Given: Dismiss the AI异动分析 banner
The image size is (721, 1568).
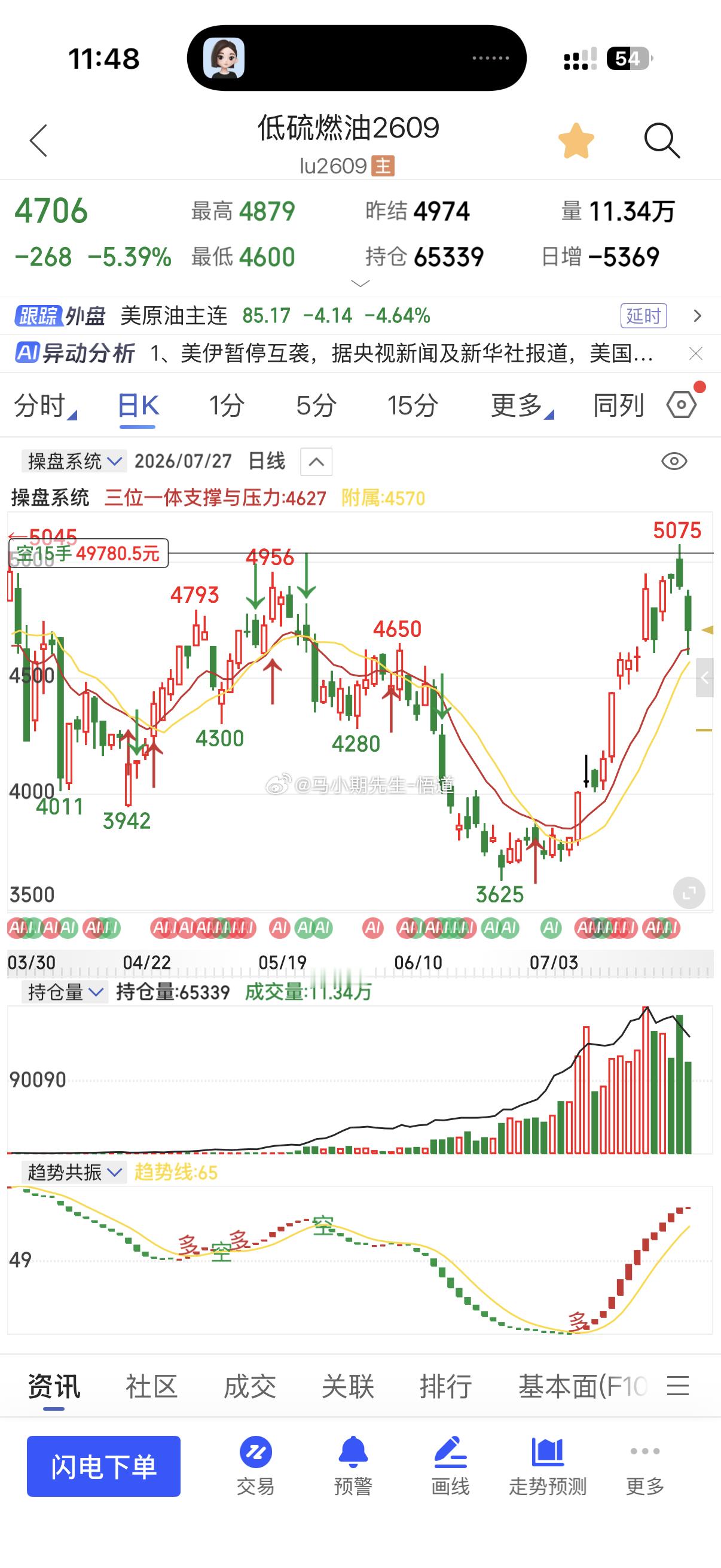Looking at the screenshot, I should tap(696, 353).
